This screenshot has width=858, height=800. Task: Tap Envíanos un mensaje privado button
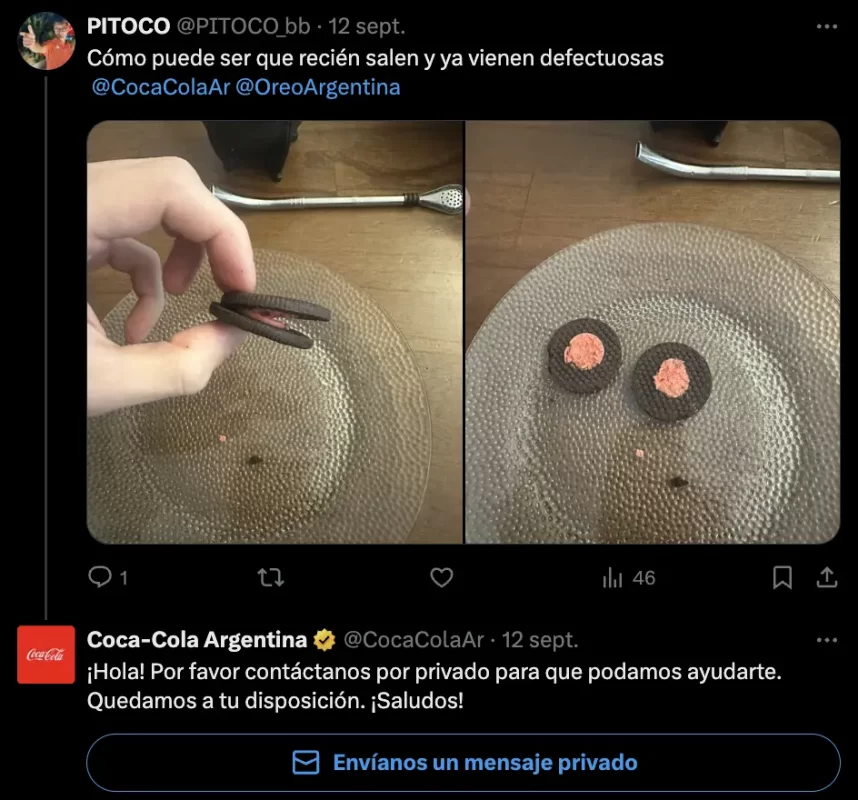[x=464, y=763]
